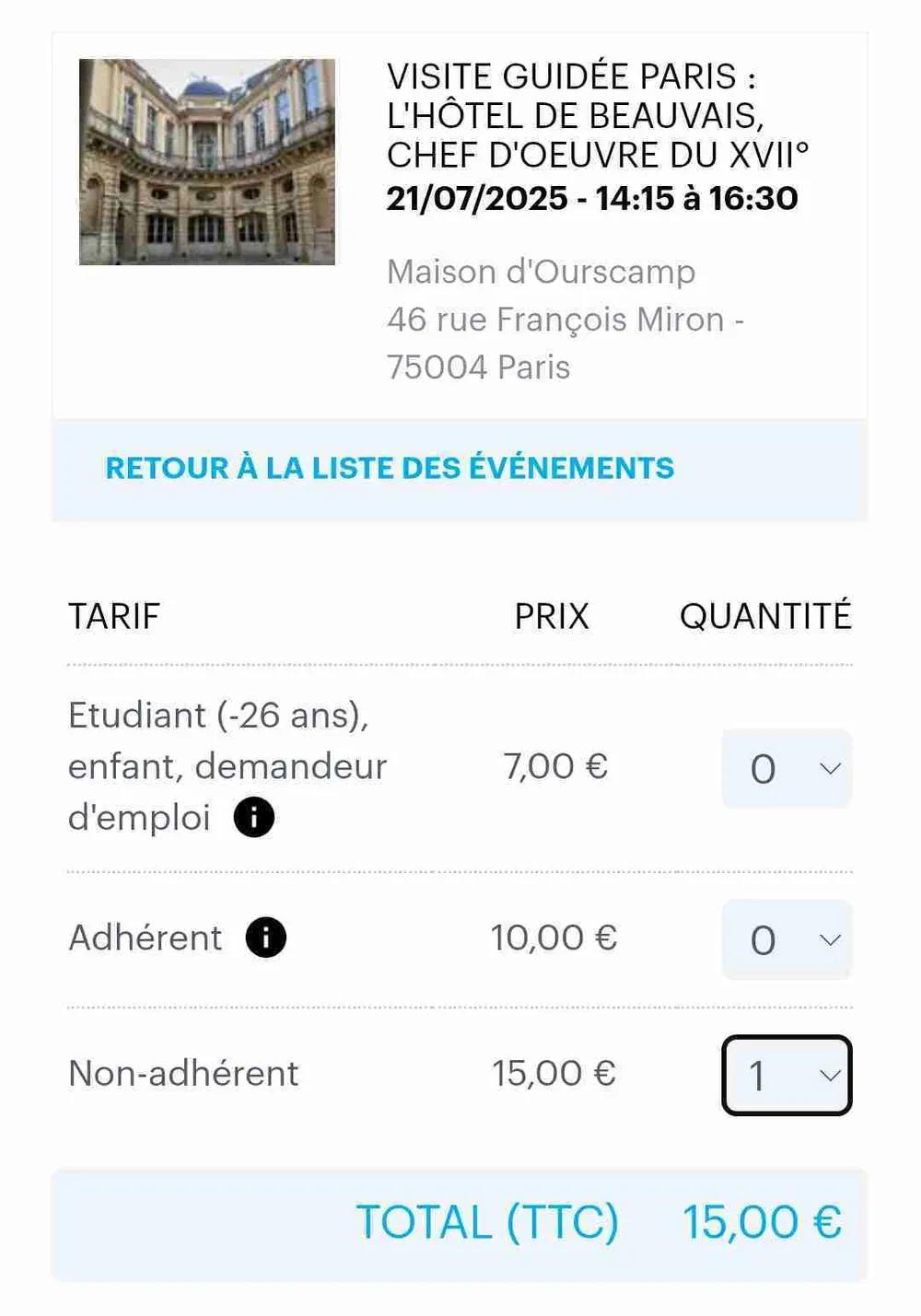921x1316 pixels.
Task: Show info about the Adhérent tarif
Action: [266, 938]
